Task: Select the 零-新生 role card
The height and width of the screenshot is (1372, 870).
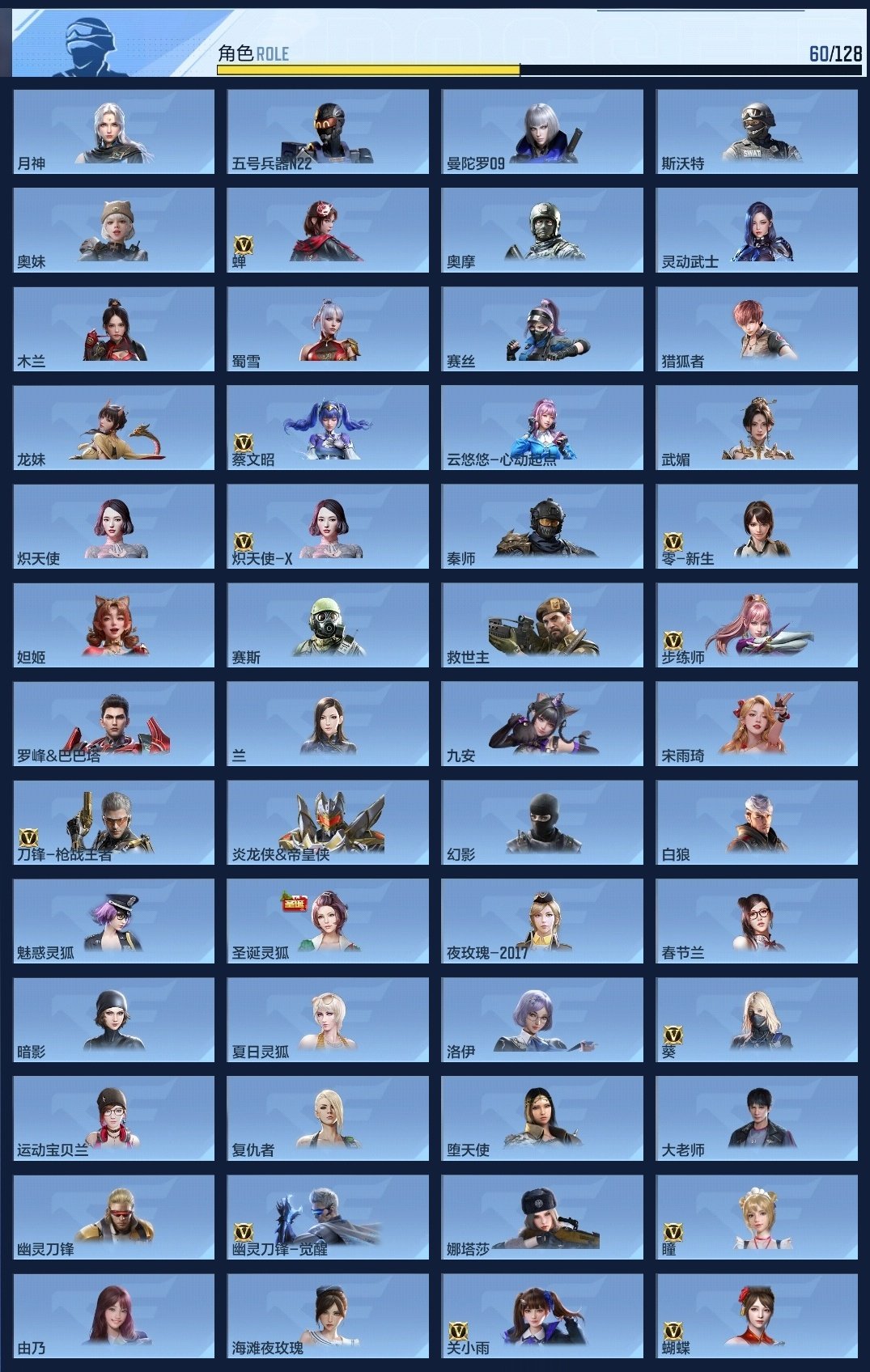Action: pos(757,526)
